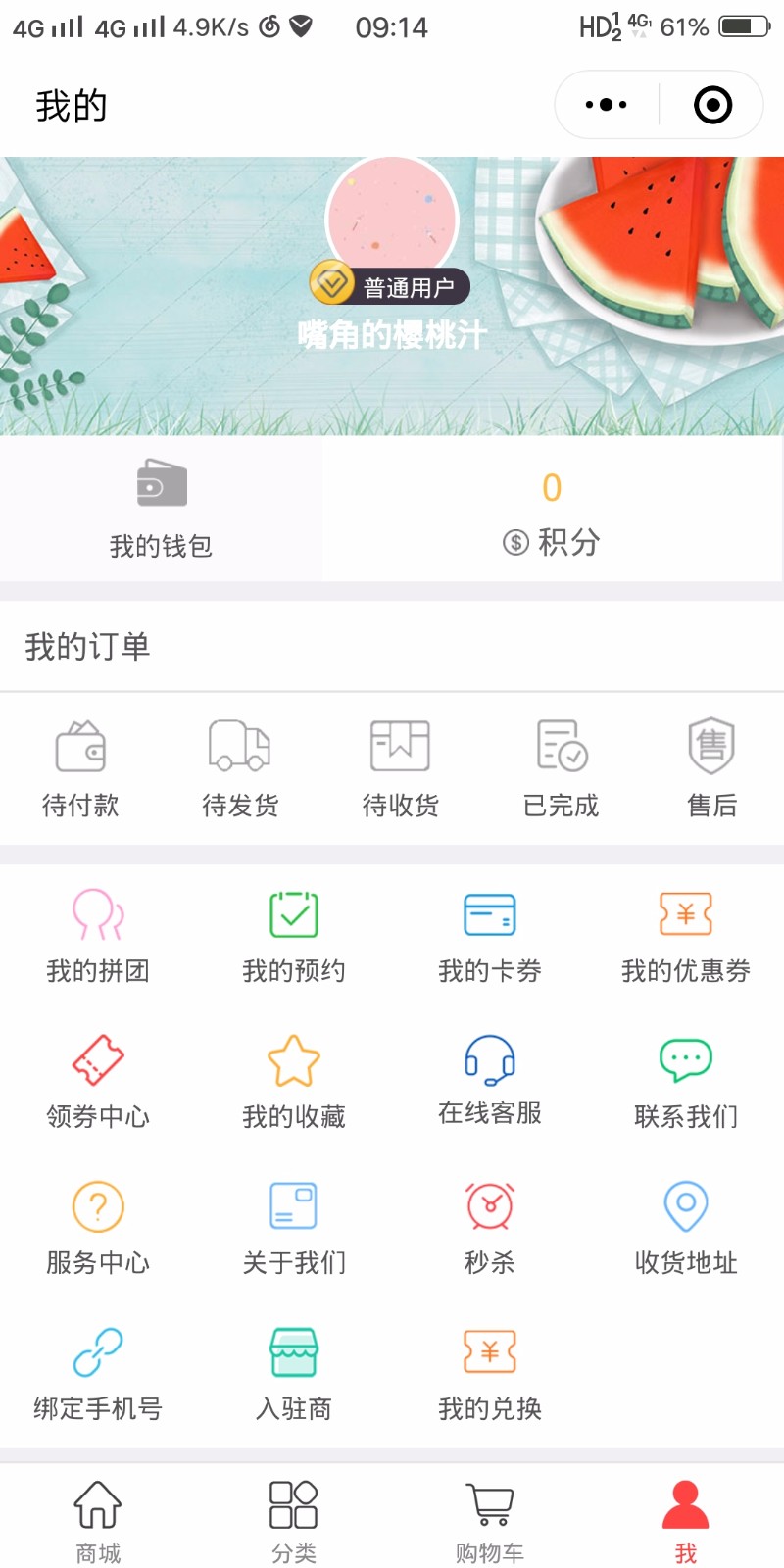This screenshot has width=784, height=1568.
Task: Open 待付款 pending payment orders
Action: 80,769
